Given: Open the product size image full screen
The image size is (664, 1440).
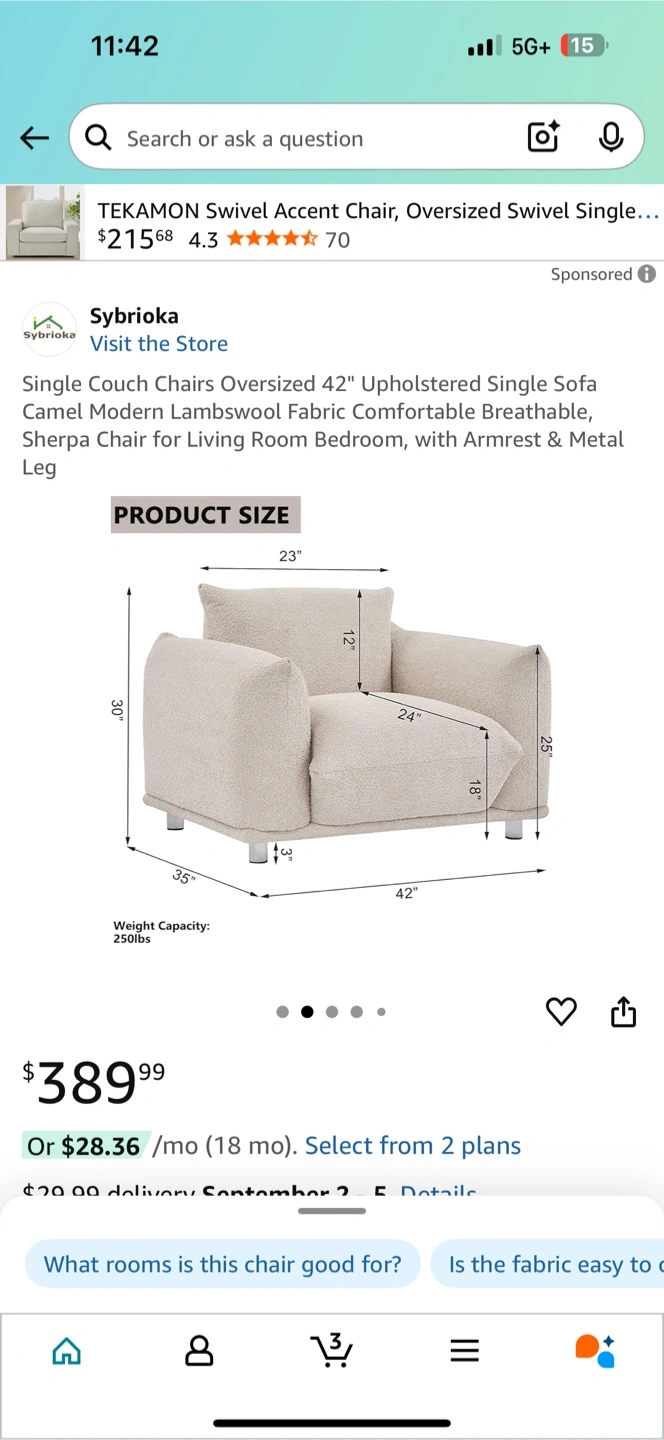Looking at the screenshot, I should pyautogui.click(x=332, y=723).
